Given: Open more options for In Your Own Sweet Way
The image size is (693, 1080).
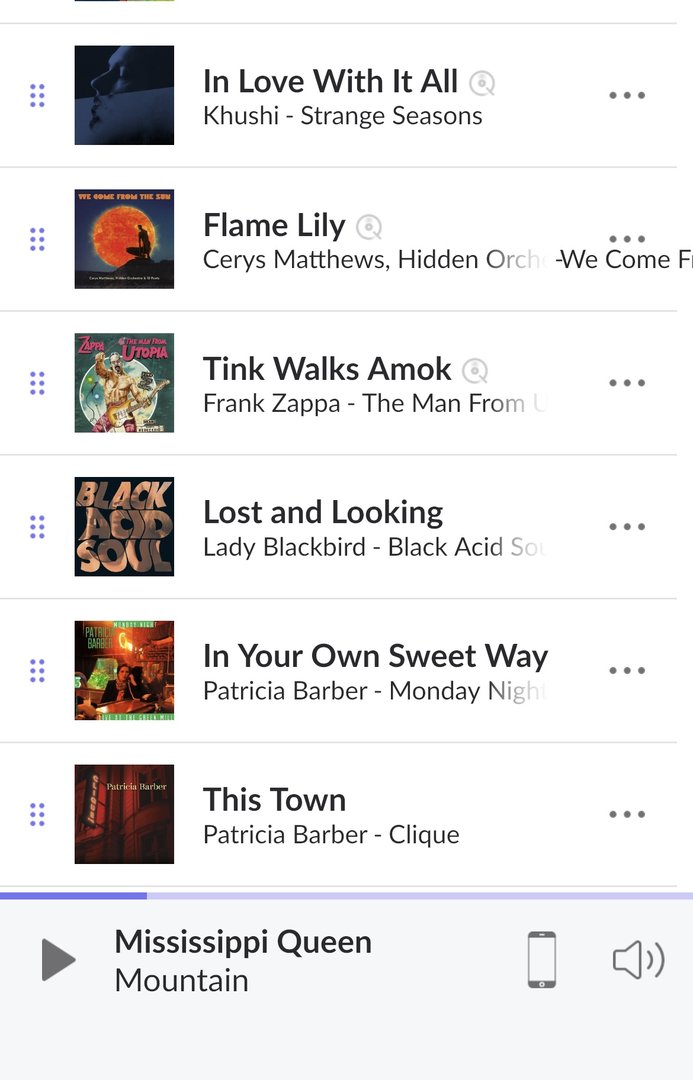Looking at the screenshot, I should tap(627, 671).
